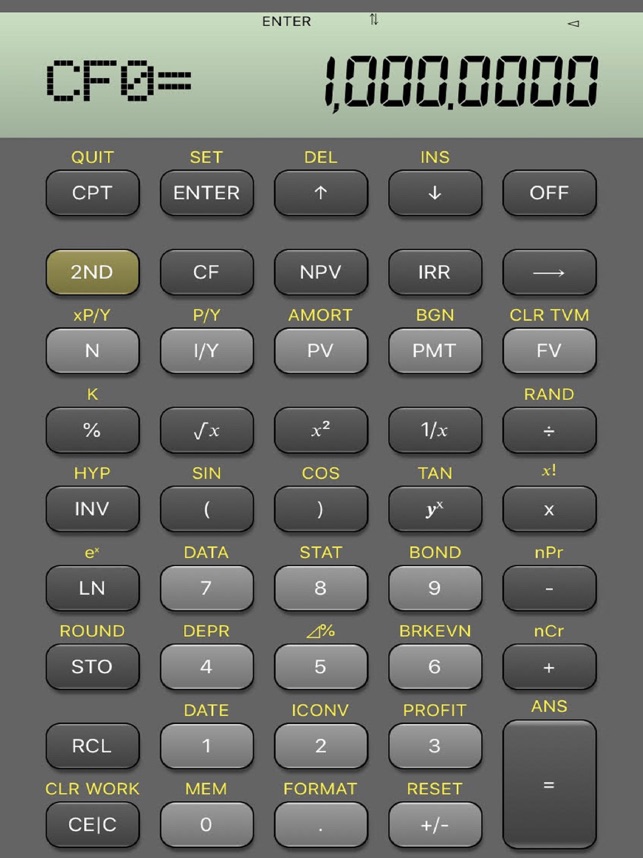
Task: Tap the ENTER key
Action: coord(206,193)
